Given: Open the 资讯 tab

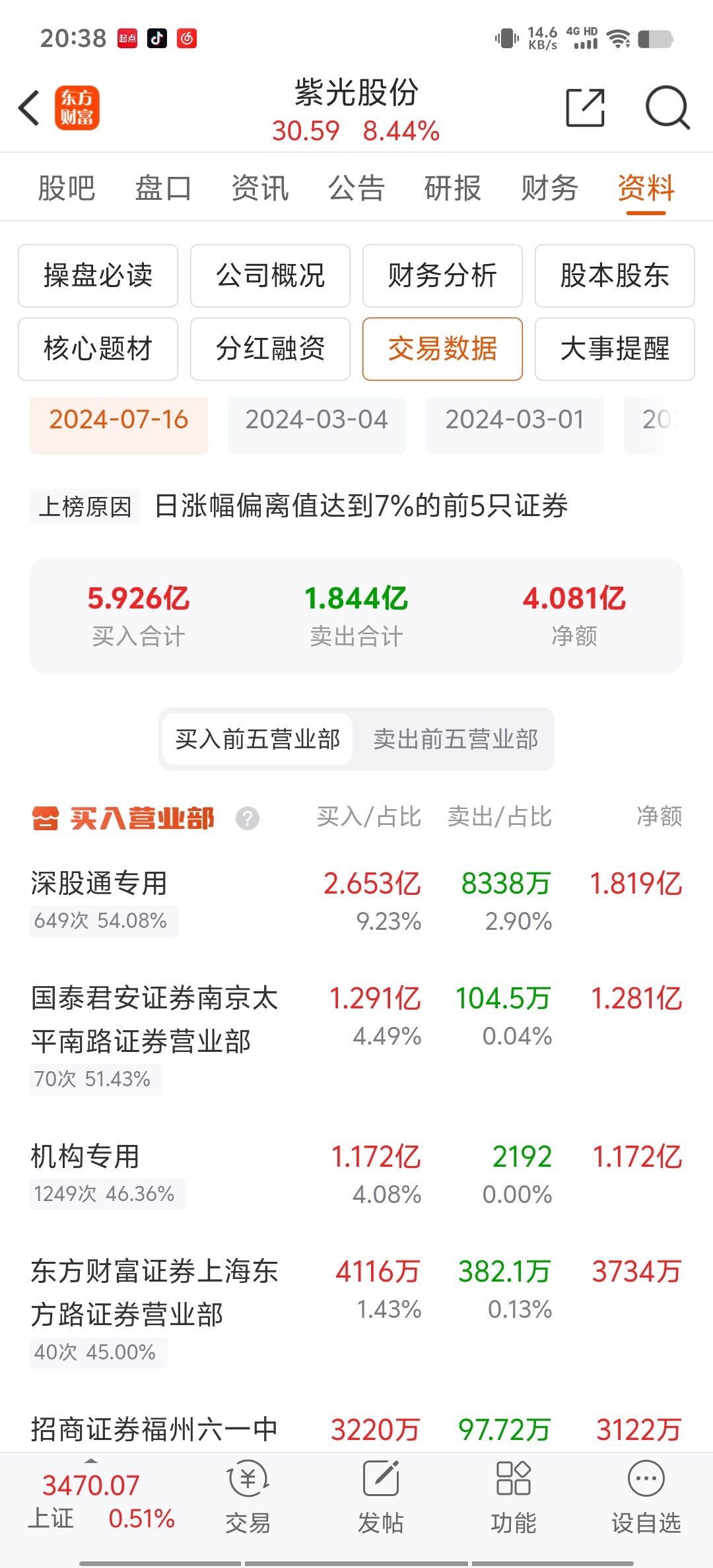Looking at the screenshot, I should [260, 189].
